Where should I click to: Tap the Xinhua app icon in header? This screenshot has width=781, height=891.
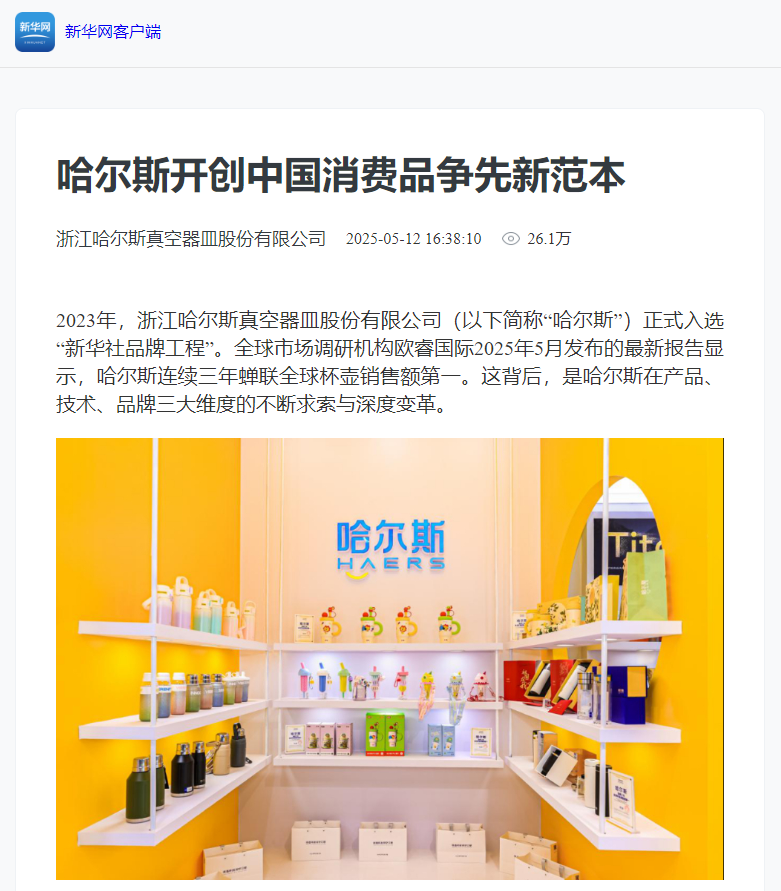(35, 32)
